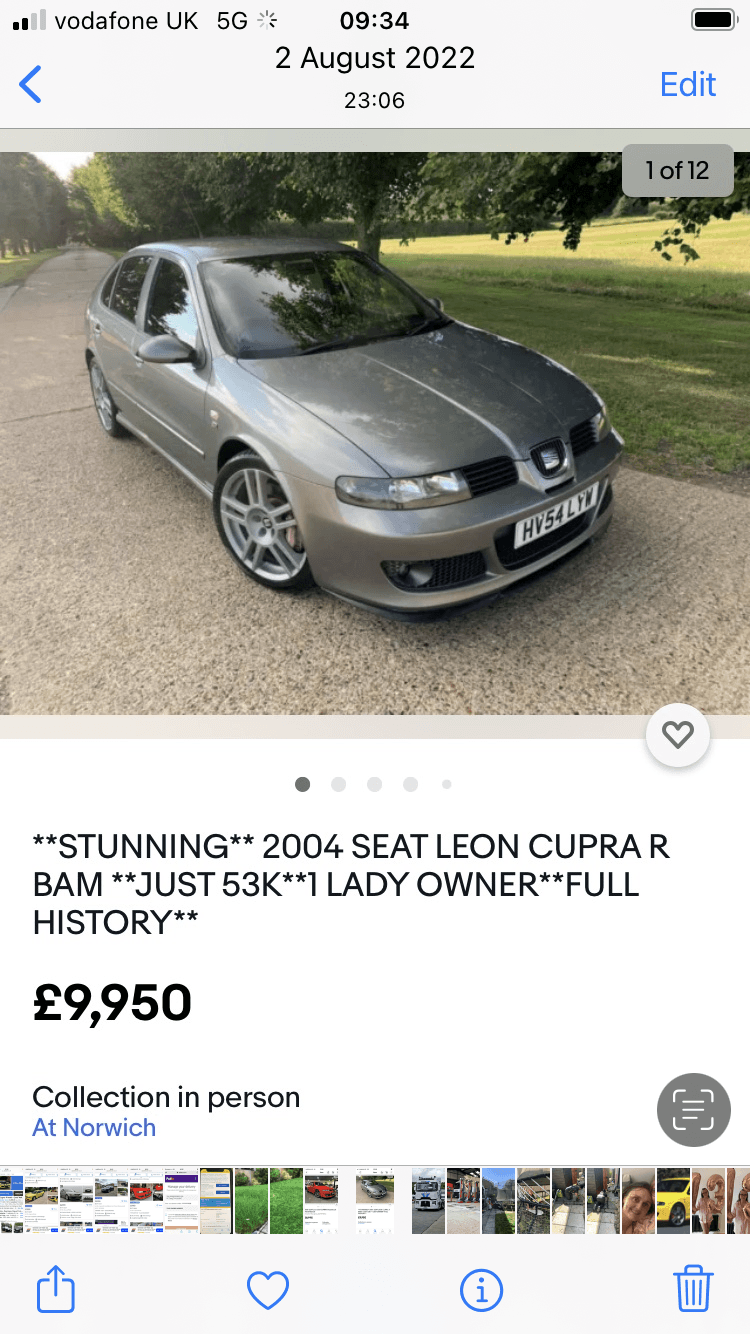Go back to the photo library
This screenshot has width=750, height=1334.
pyautogui.click(x=31, y=84)
